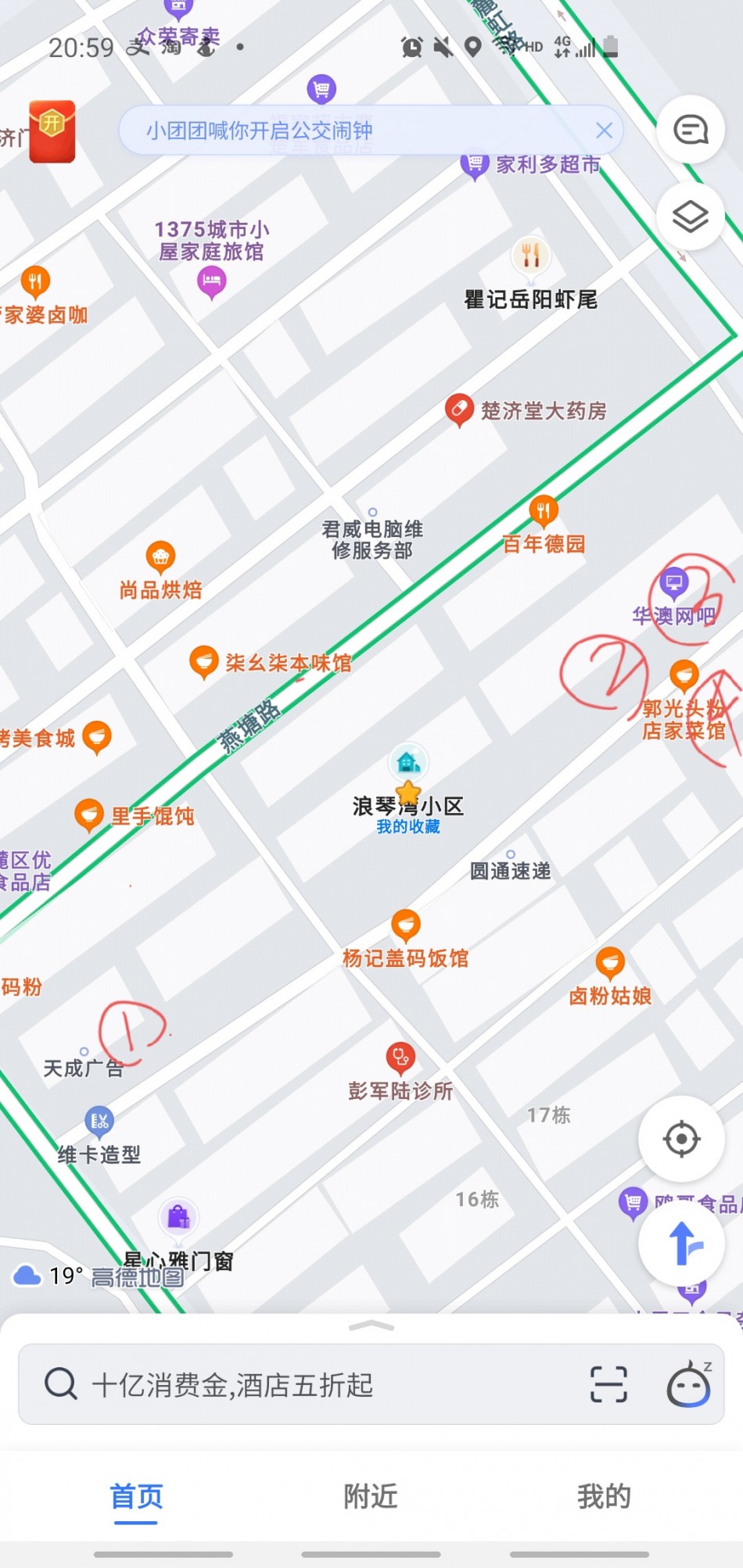Viewport: 743px width, 1568px height.
Task: Open the map layers selector
Action: pos(691,217)
